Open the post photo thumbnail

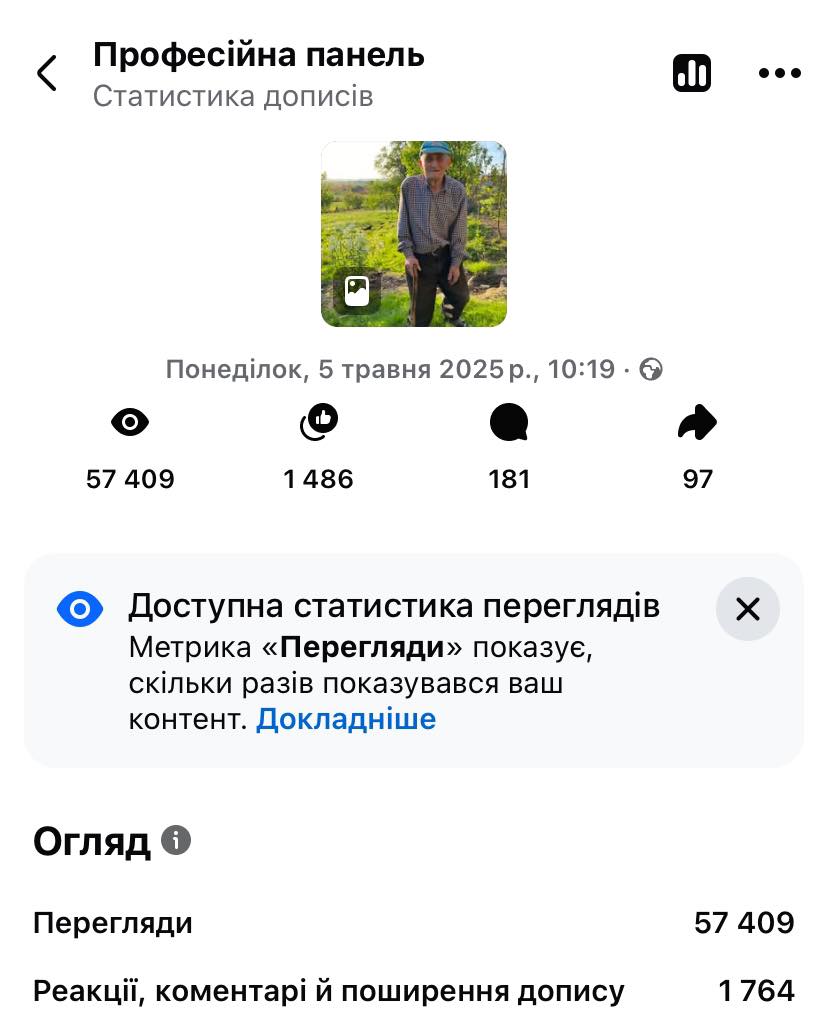click(x=413, y=234)
